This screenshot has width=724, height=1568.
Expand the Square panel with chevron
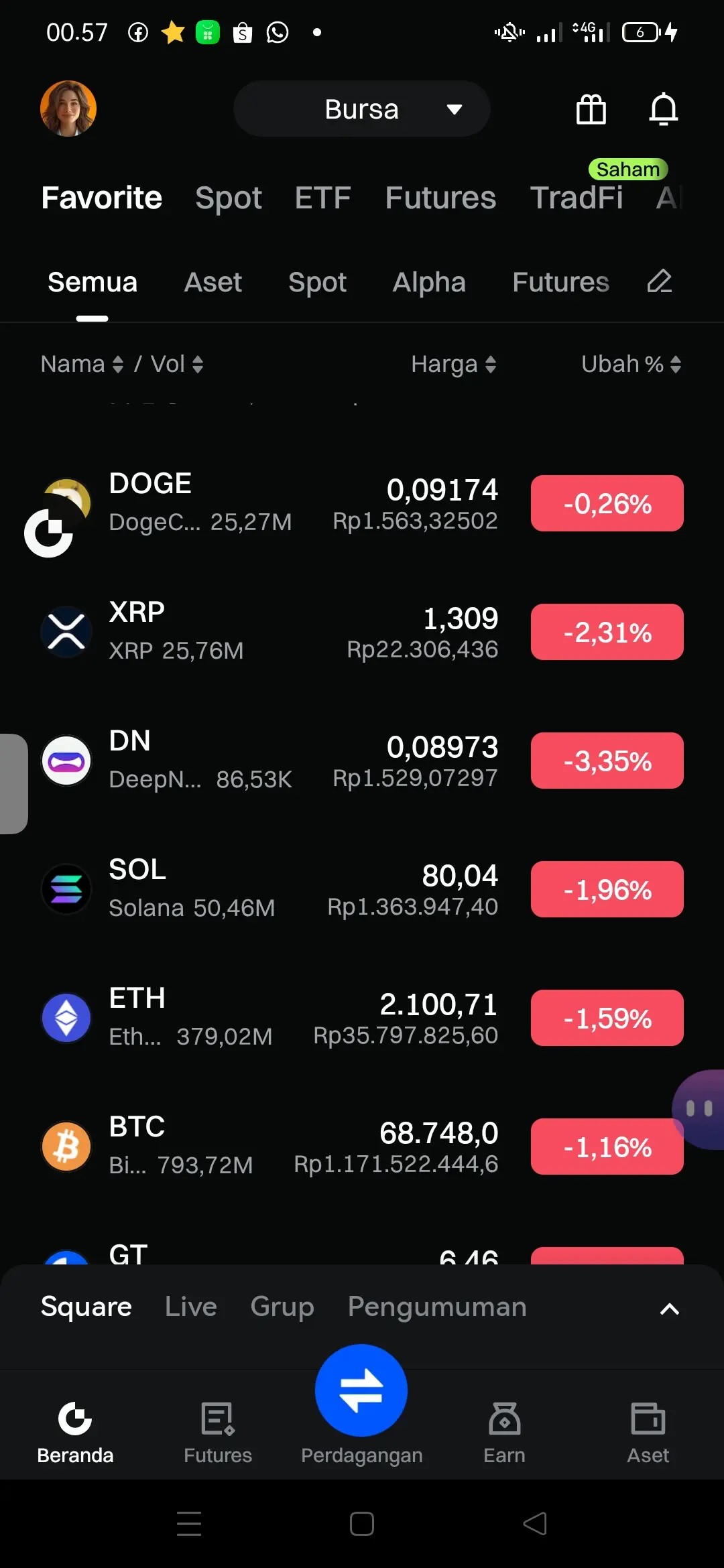pos(670,1309)
